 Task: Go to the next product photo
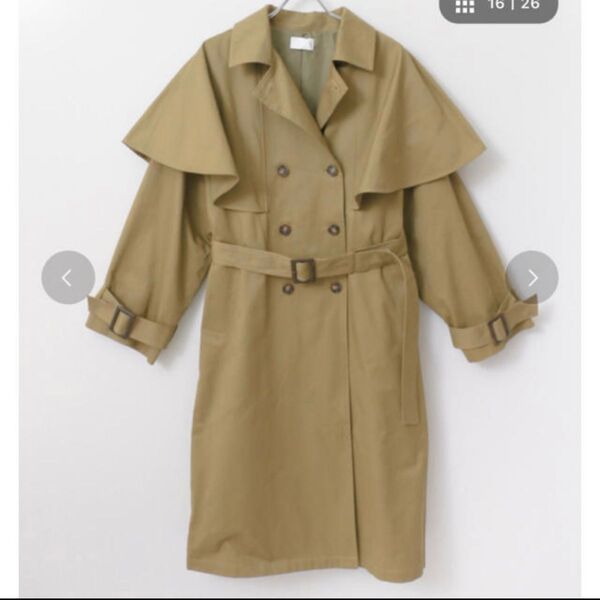(532, 277)
